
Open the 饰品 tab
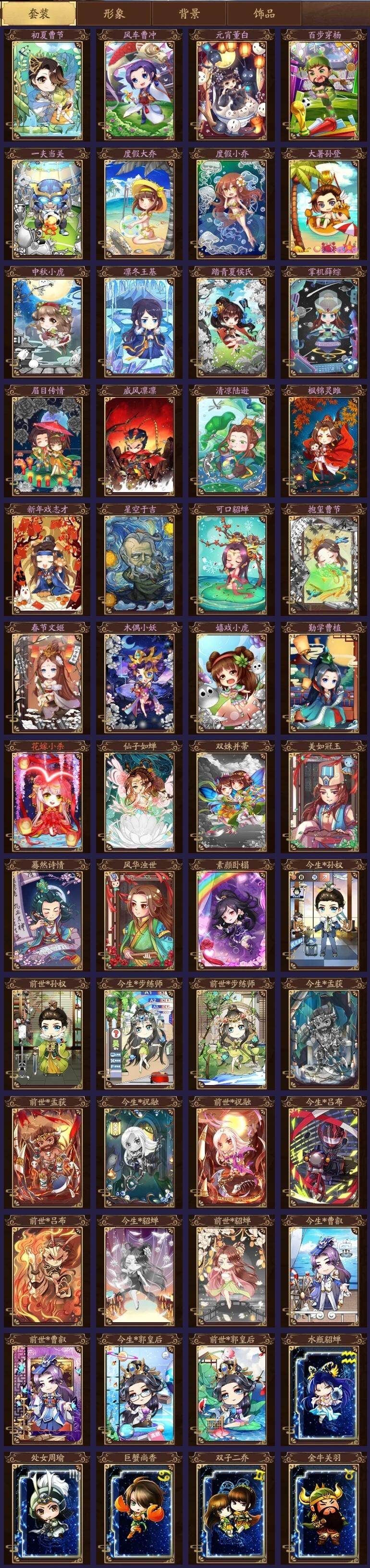(264, 13)
